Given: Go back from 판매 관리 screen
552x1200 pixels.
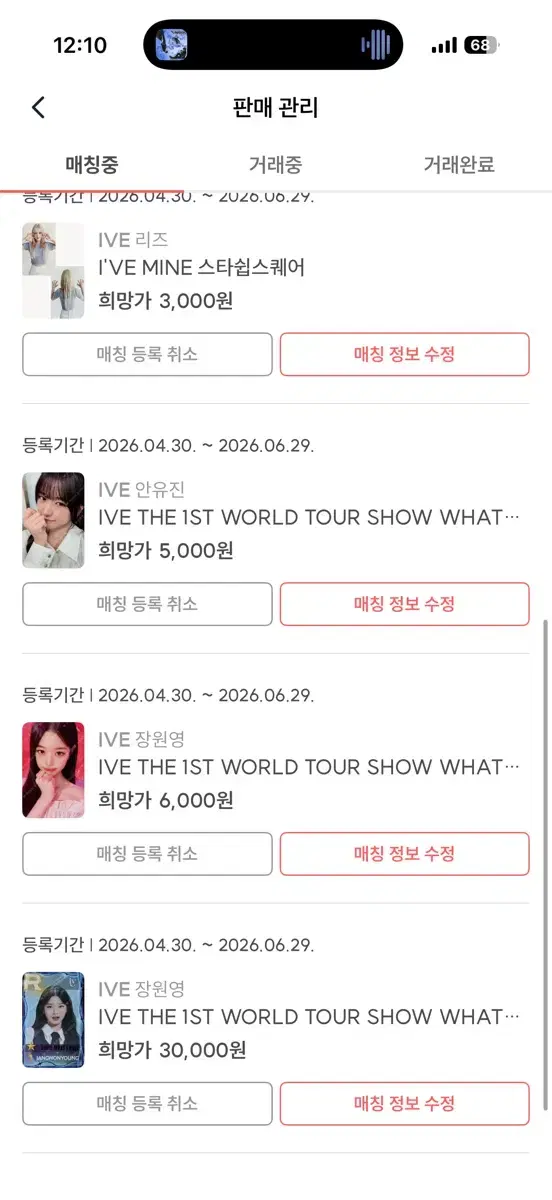Looking at the screenshot, I should tap(38, 107).
